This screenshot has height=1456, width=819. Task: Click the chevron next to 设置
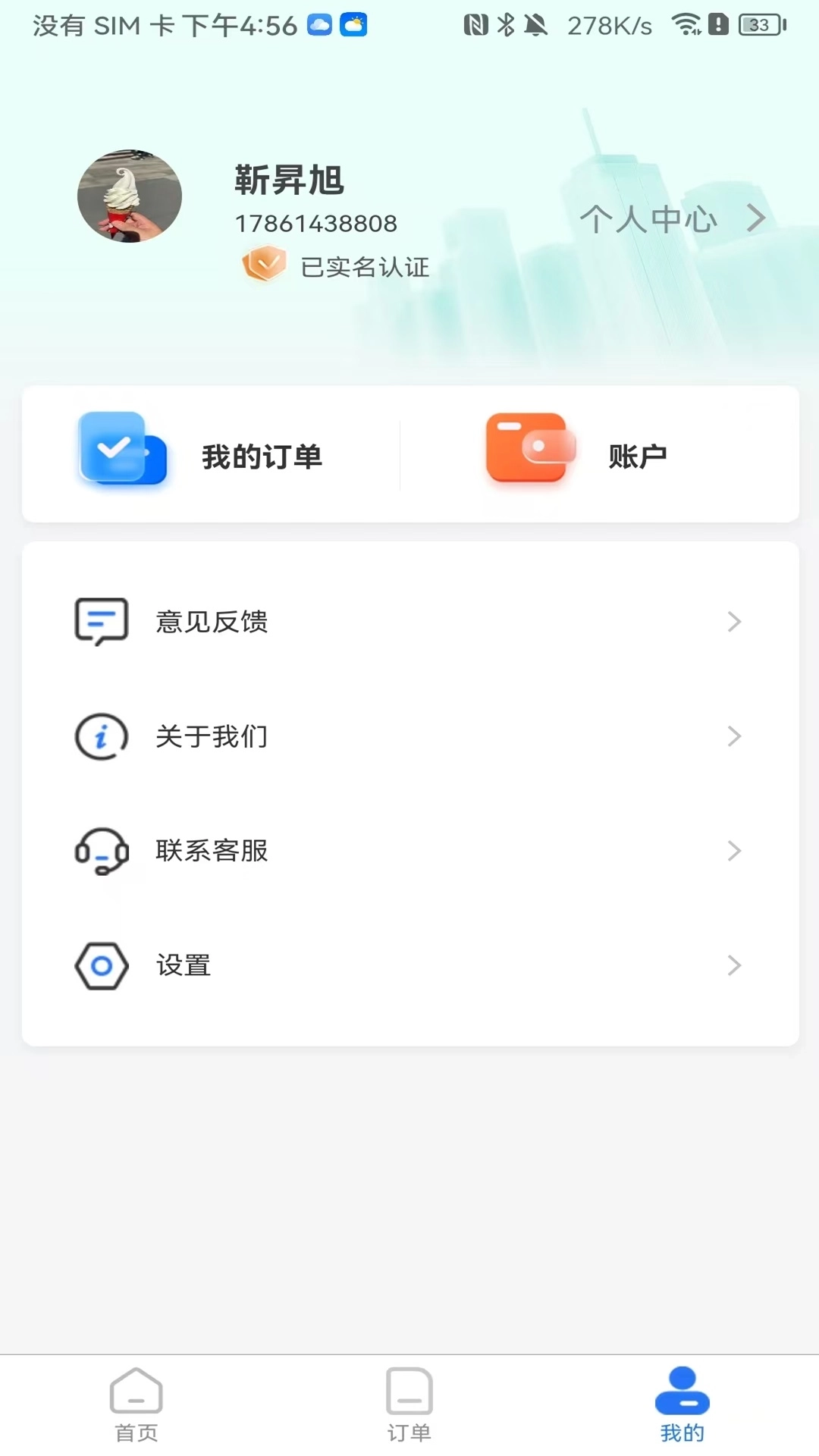[734, 965]
